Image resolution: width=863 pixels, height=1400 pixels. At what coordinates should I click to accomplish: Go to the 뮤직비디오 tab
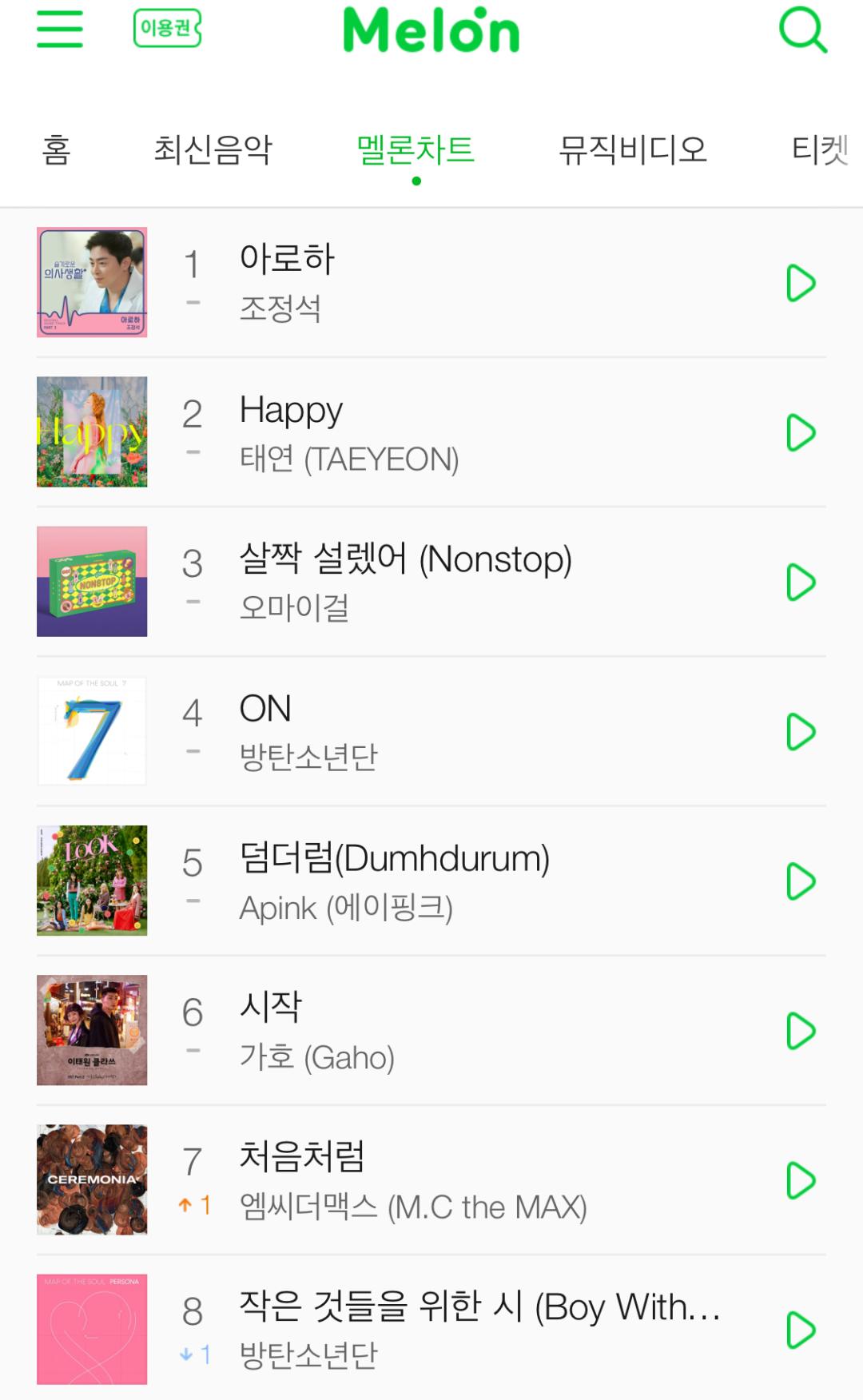click(x=633, y=149)
